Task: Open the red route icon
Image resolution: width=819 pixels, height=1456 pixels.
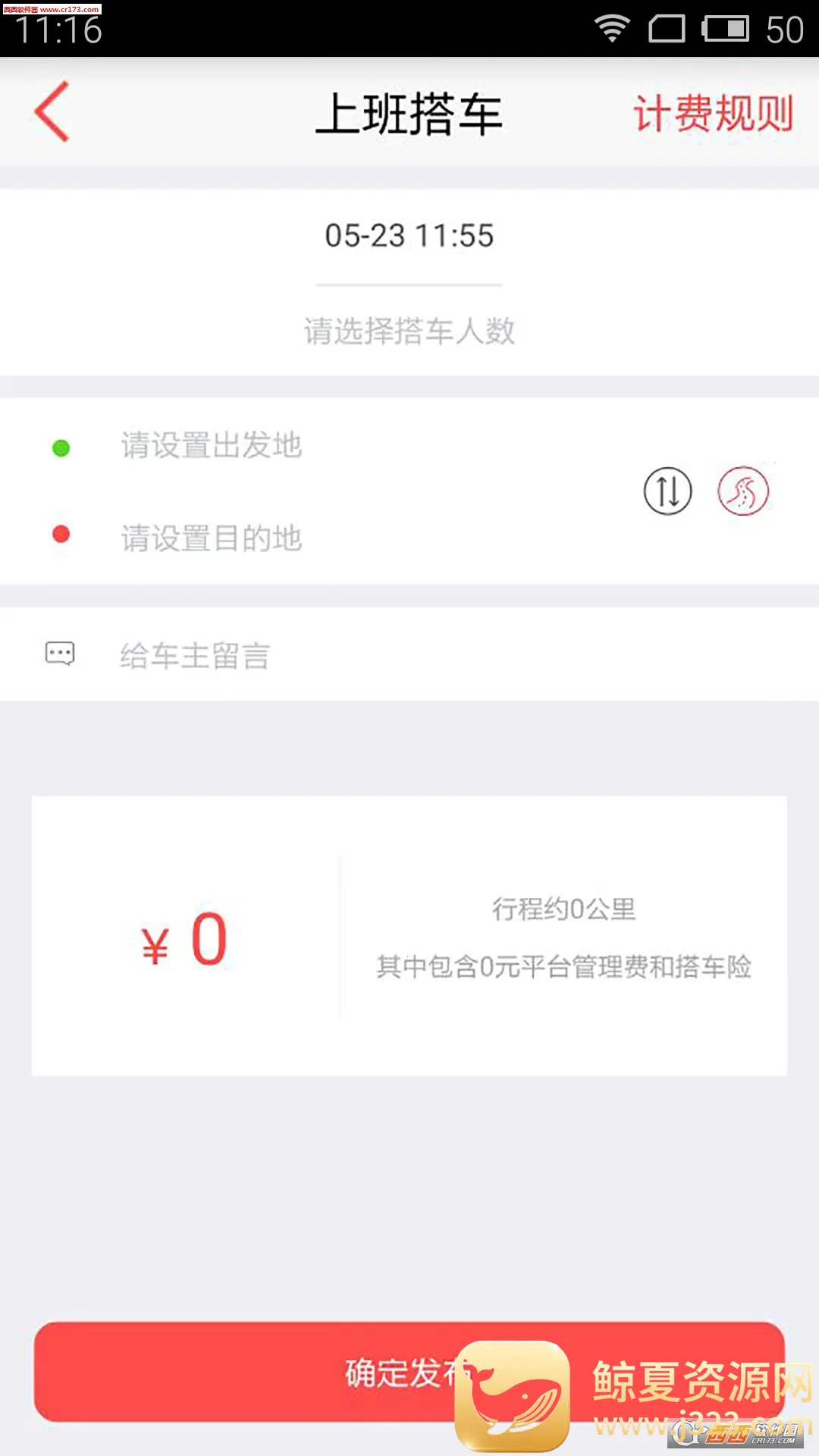Action: [x=743, y=491]
